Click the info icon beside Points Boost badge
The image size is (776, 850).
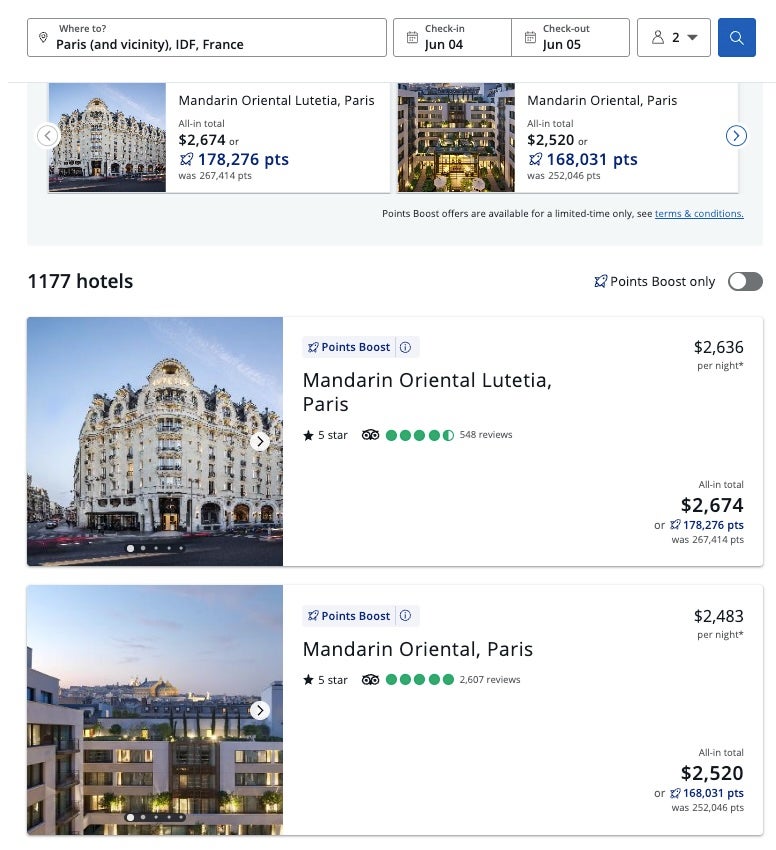pos(407,346)
